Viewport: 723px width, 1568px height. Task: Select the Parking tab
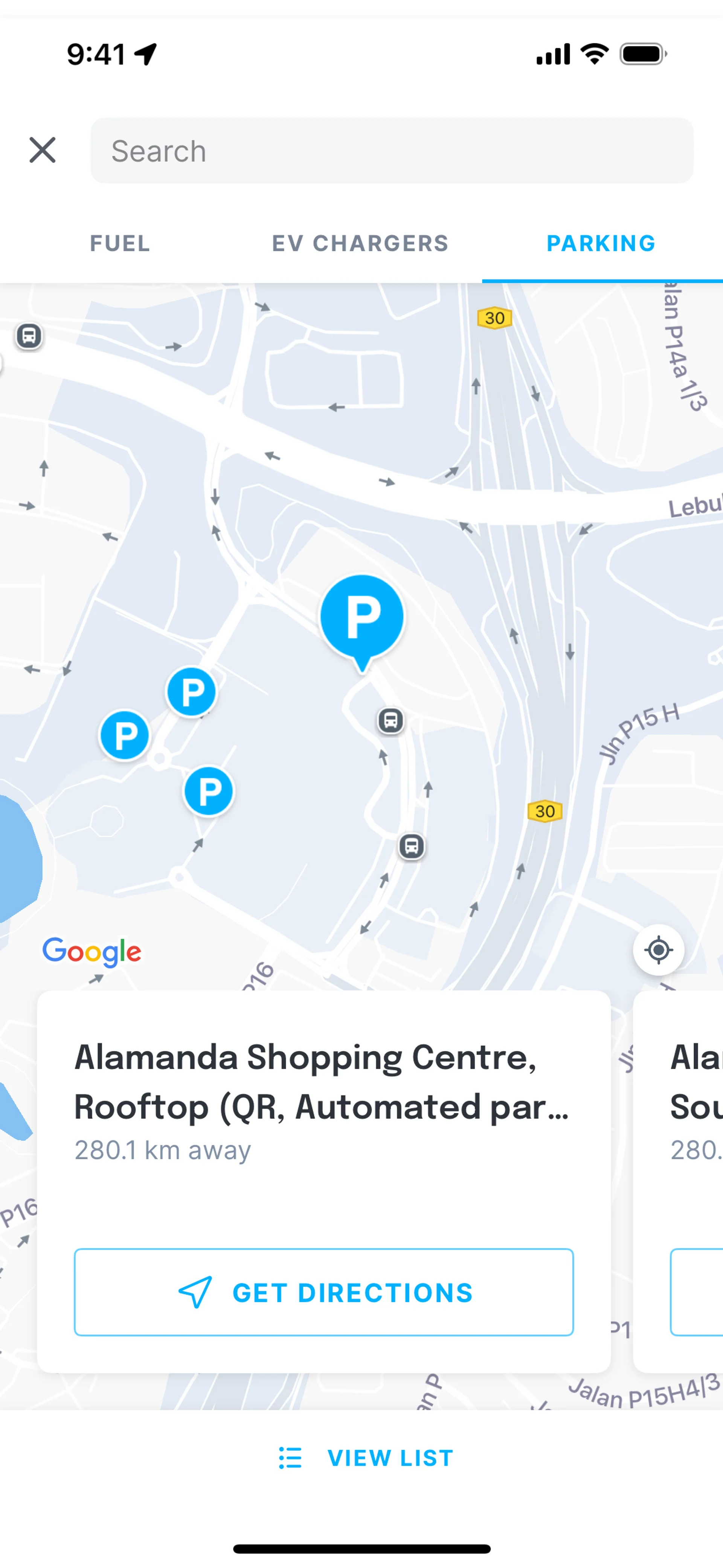601,243
